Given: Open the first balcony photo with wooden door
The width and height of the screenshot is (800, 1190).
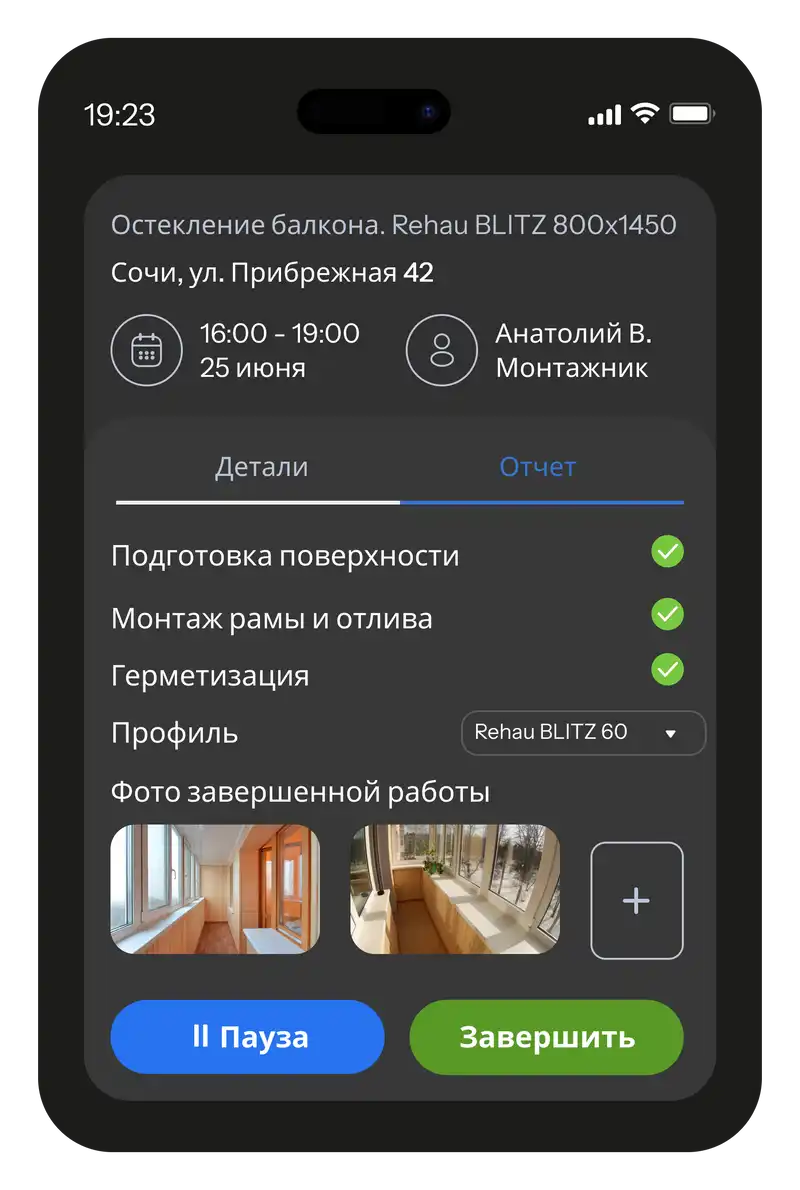Looking at the screenshot, I should pos(215,889).
